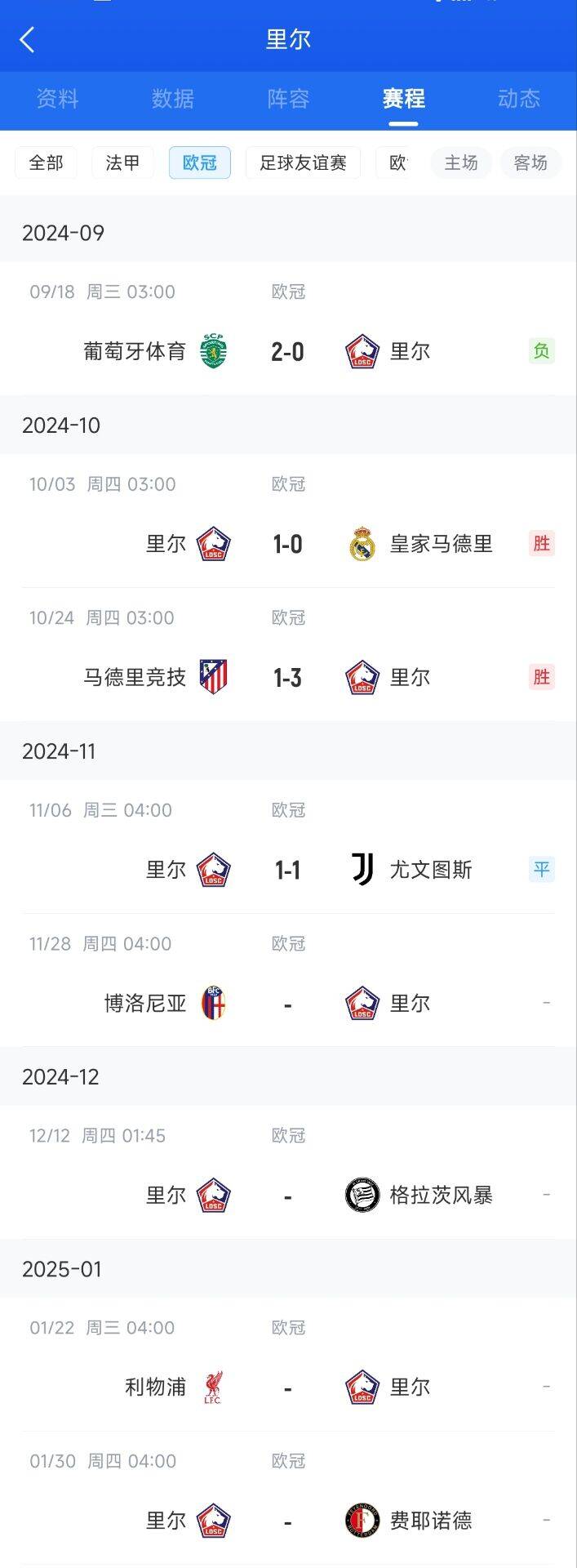This screenshot has height=1568, width=577.
Task: Switch to the 动态 tab
Action: [x=519, y=99]
